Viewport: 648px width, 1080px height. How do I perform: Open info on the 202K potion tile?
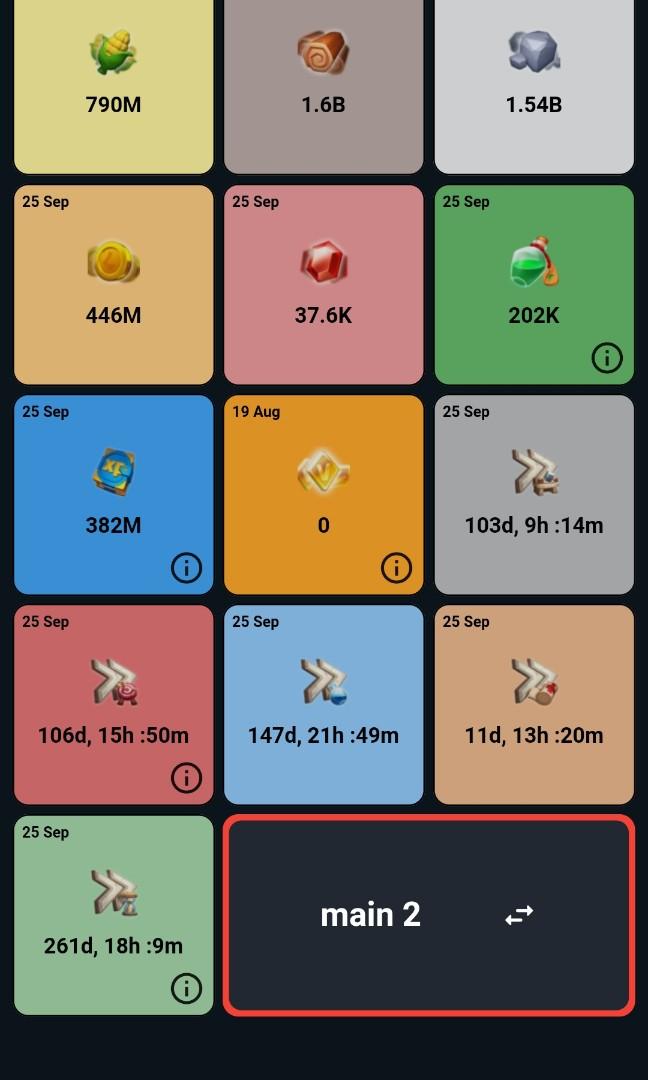(x=606, y=358)
